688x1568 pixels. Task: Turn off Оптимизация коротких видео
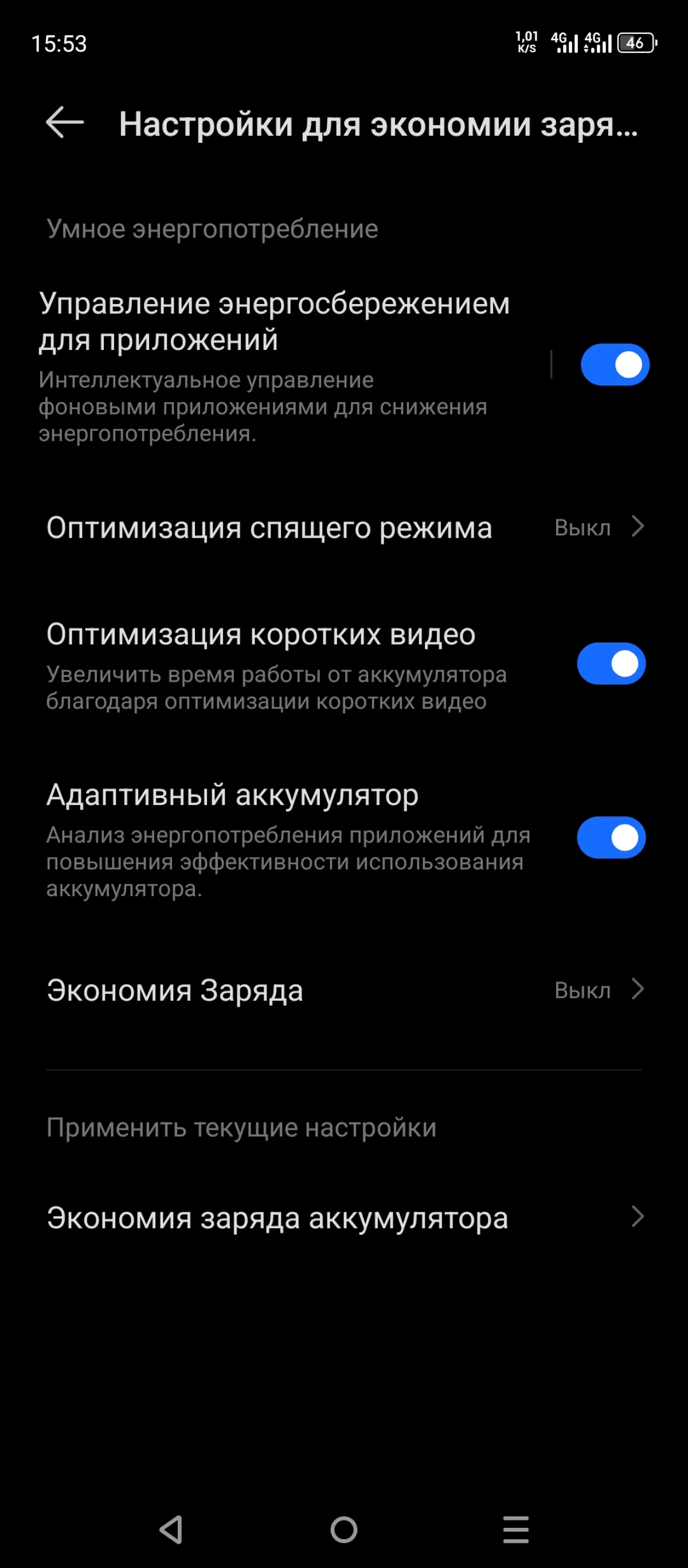coord(611,663)
